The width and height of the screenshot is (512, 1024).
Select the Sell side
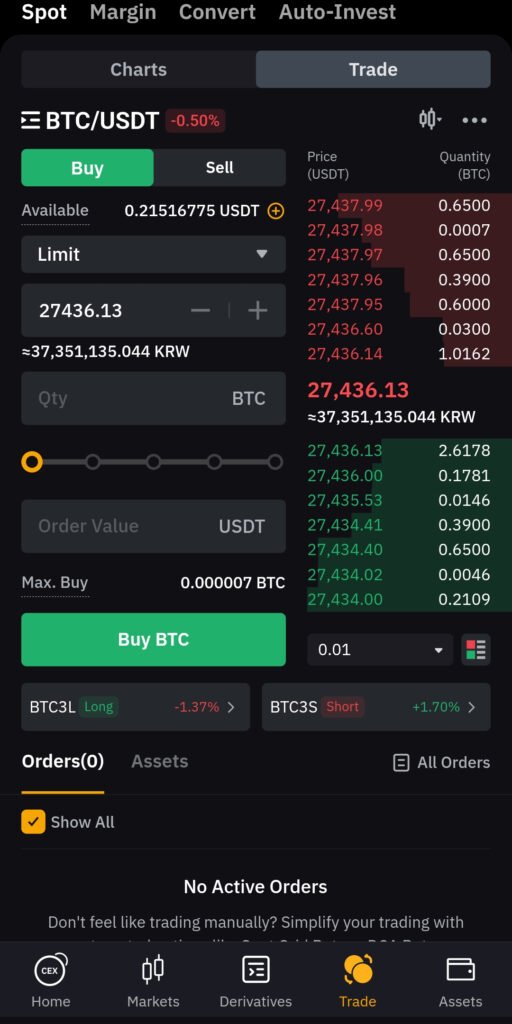coord(219,168)
